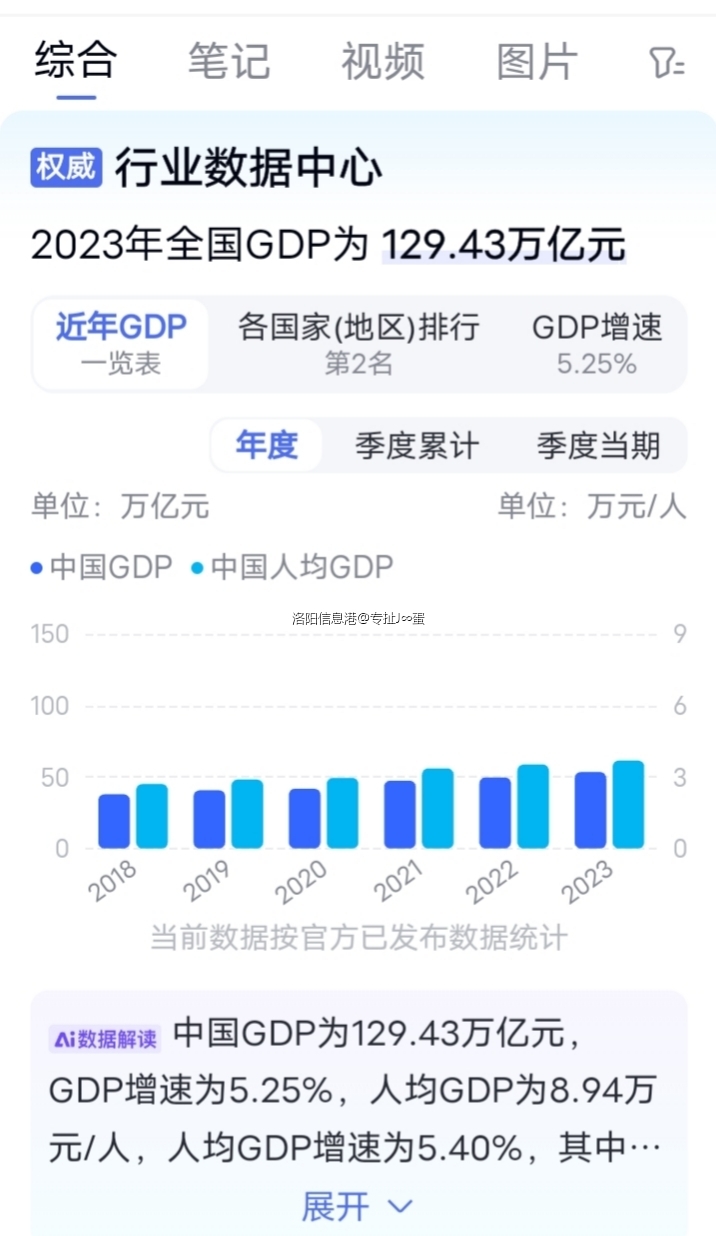Switch to the 综合 tab
The image size is (716, 1236).
click(76, 60)
